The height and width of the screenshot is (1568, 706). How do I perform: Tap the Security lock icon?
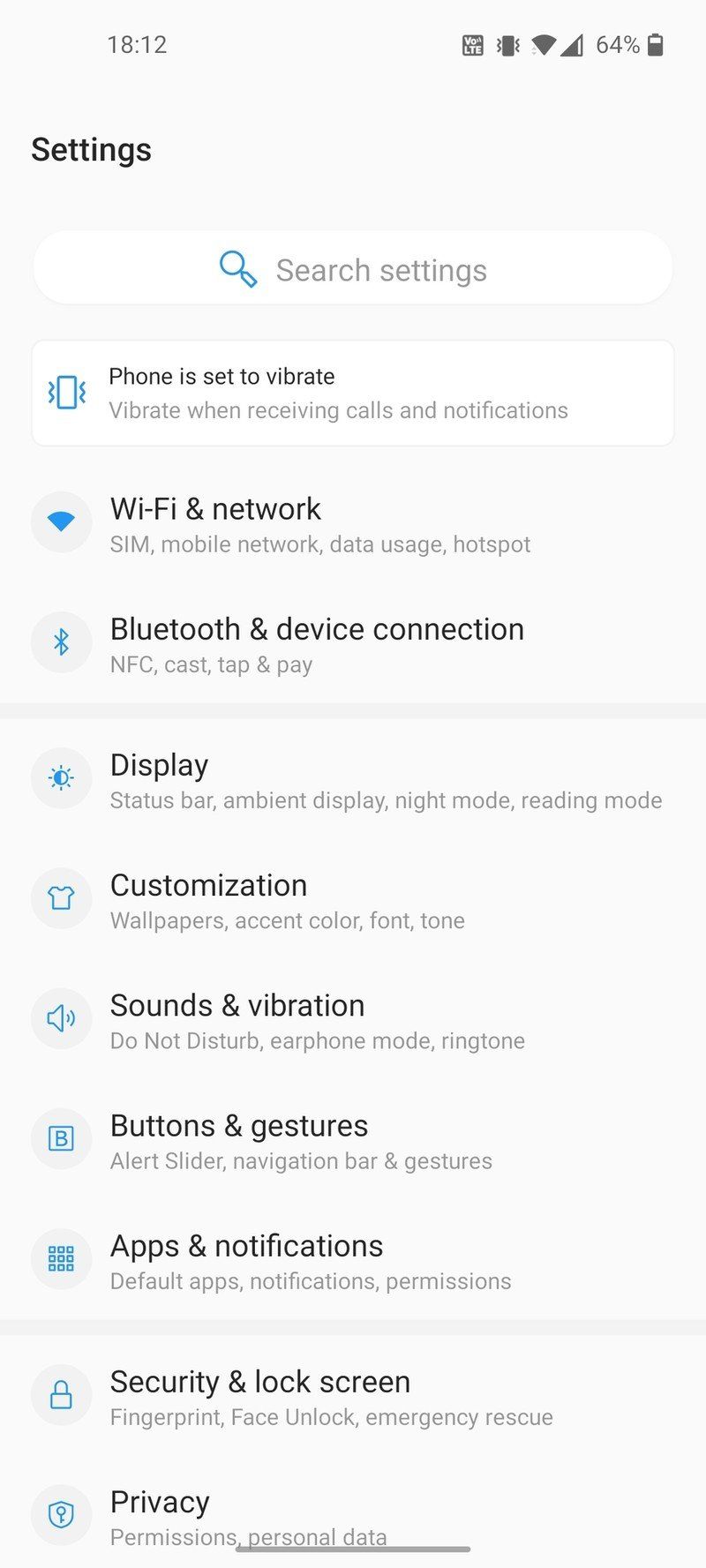coord(61,1395)
